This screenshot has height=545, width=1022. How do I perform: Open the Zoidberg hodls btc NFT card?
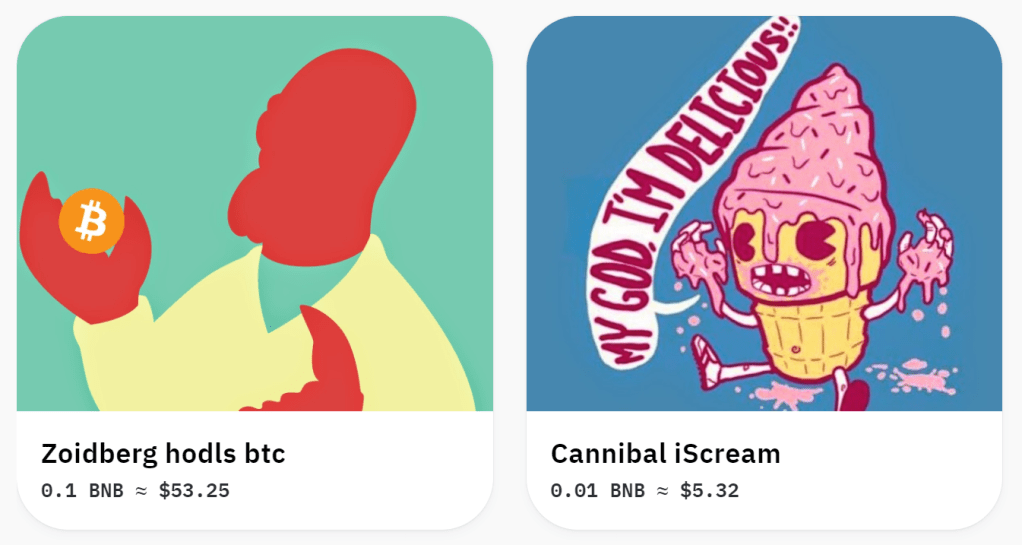pyautogui.click(x=254, y=270)
